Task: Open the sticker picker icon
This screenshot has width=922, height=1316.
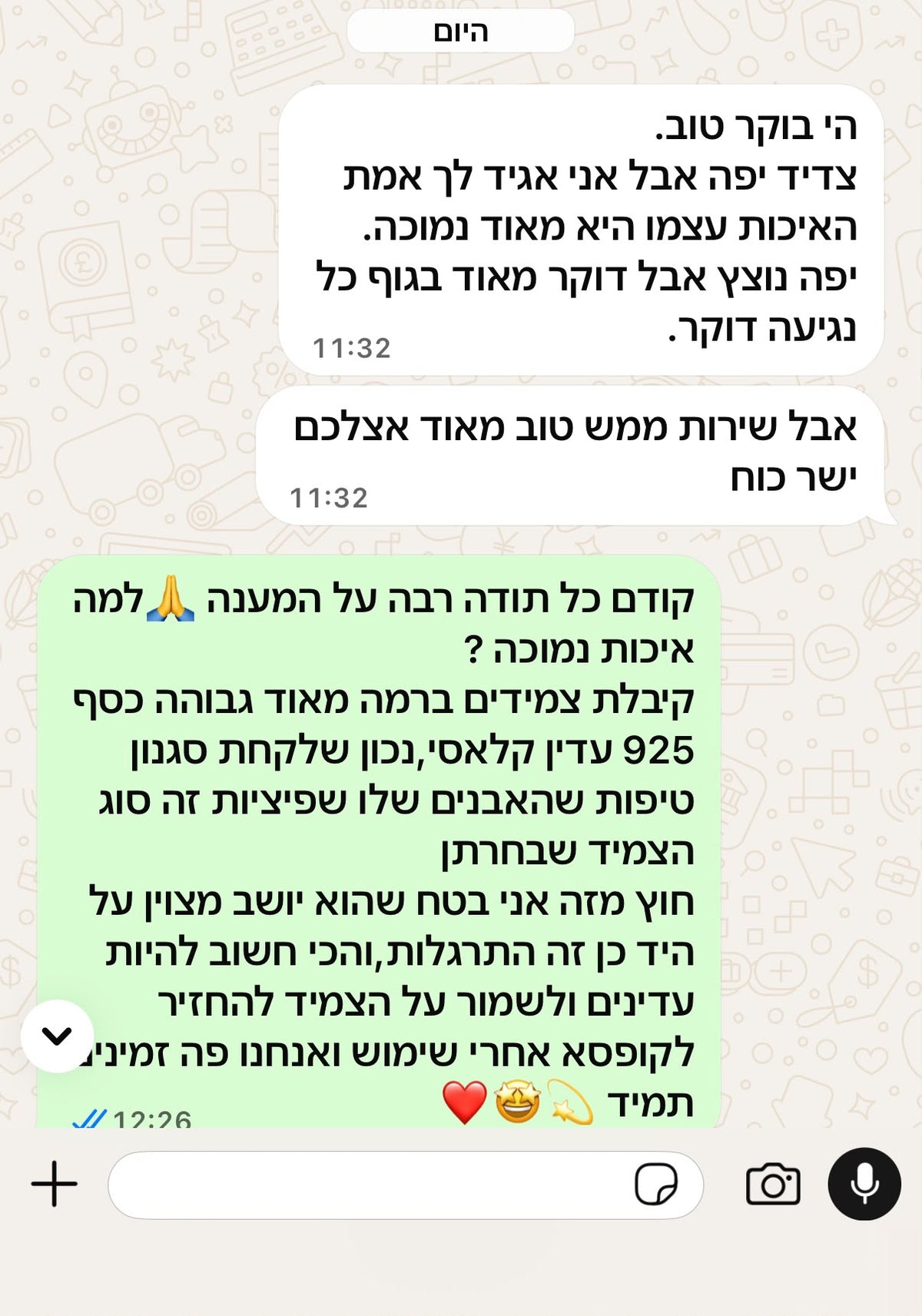Action: pos(656,1184)
